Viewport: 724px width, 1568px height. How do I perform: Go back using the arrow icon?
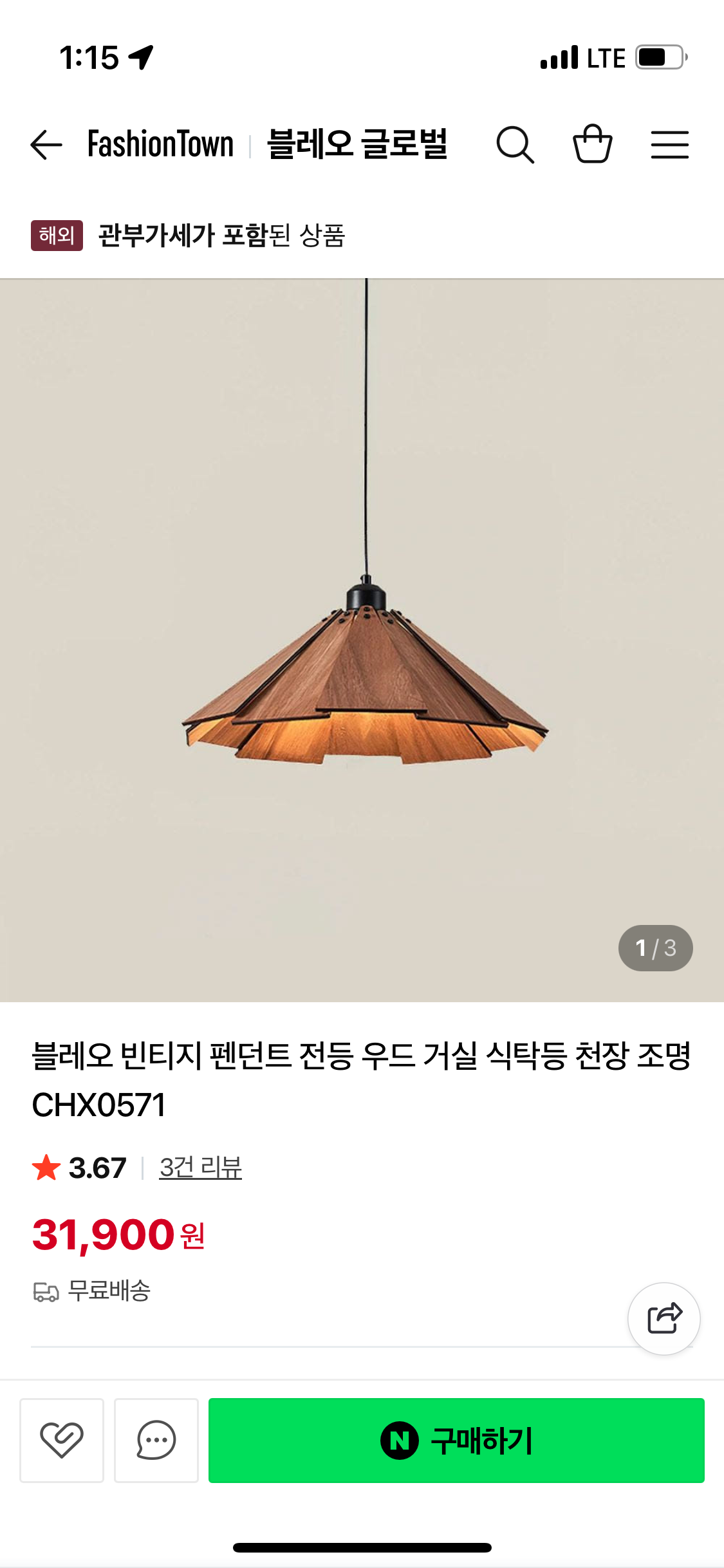point(46,144)
